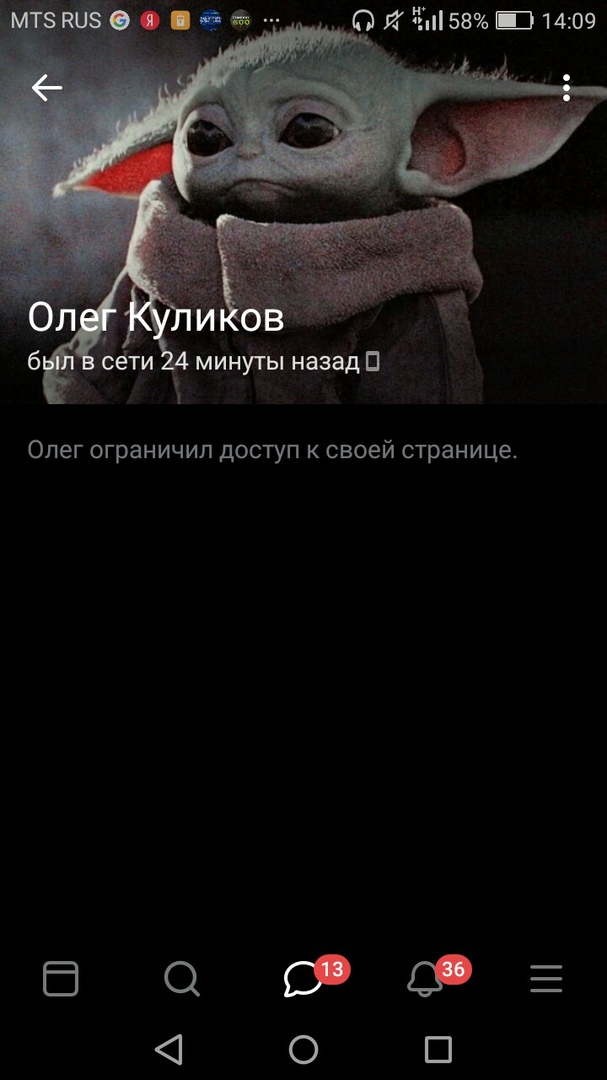This screenshot has height=1080, width=607.
Task: Open the hamburger menu tab
Action: pos(546,978)
